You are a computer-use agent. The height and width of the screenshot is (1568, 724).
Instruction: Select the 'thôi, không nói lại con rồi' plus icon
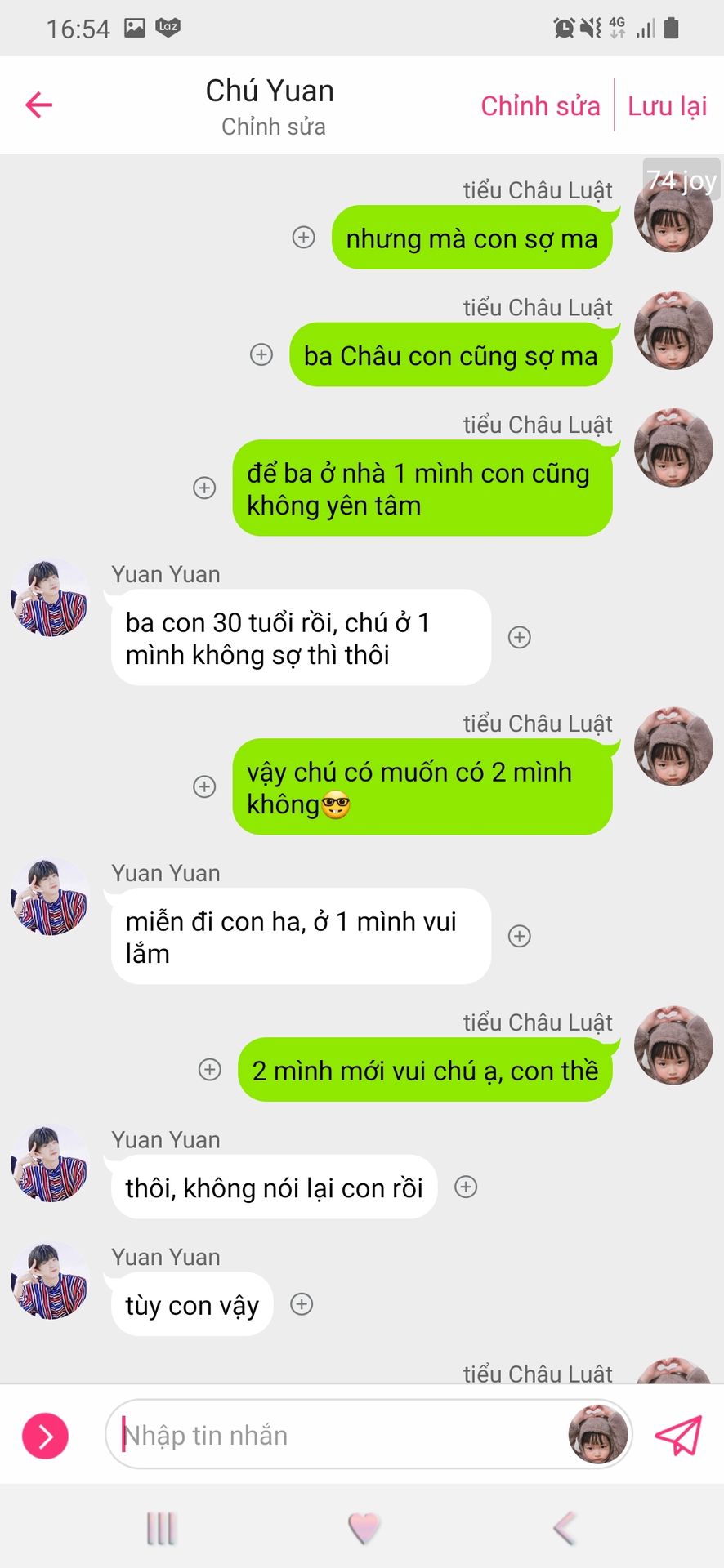(x=466, y=1187)
